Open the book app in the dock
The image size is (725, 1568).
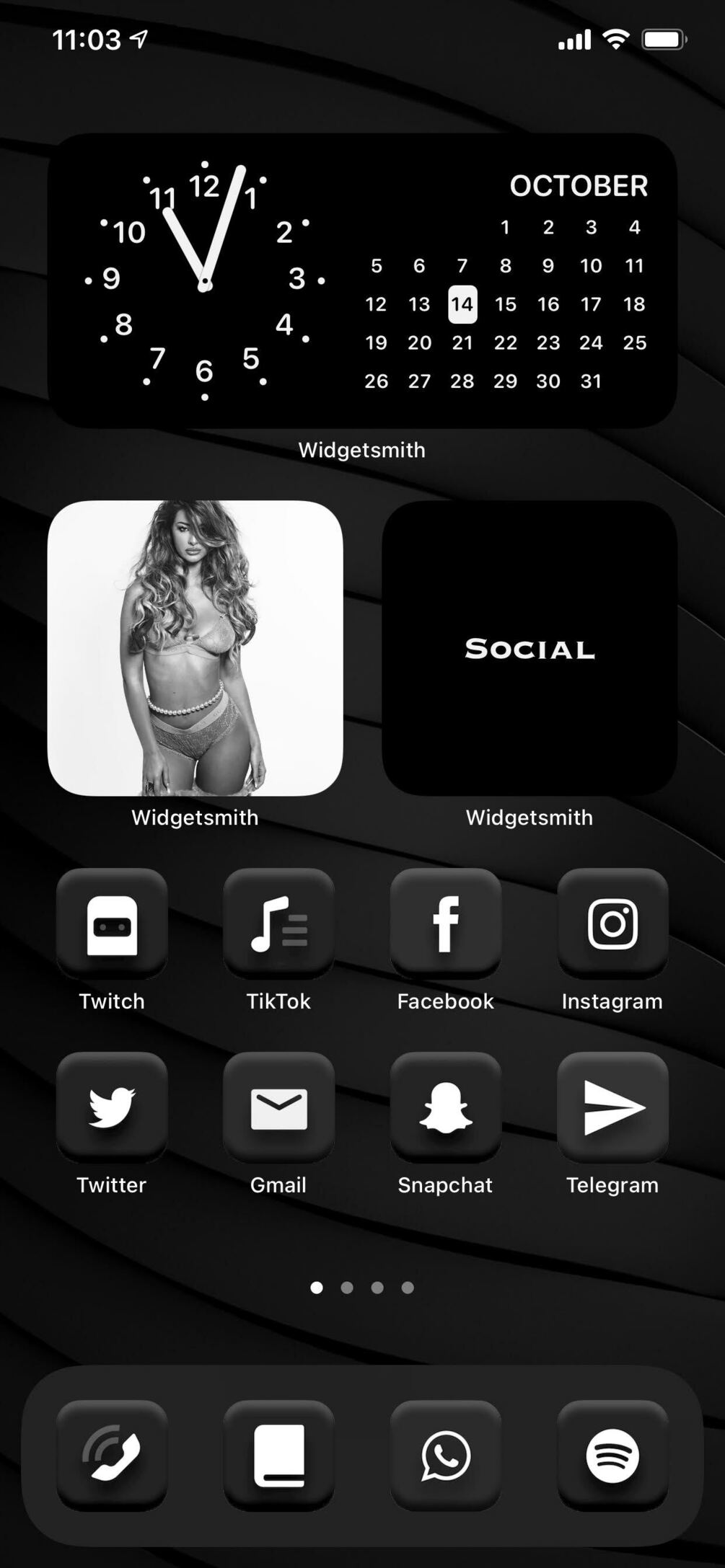pyautogui.click(x=278, y=1456)
